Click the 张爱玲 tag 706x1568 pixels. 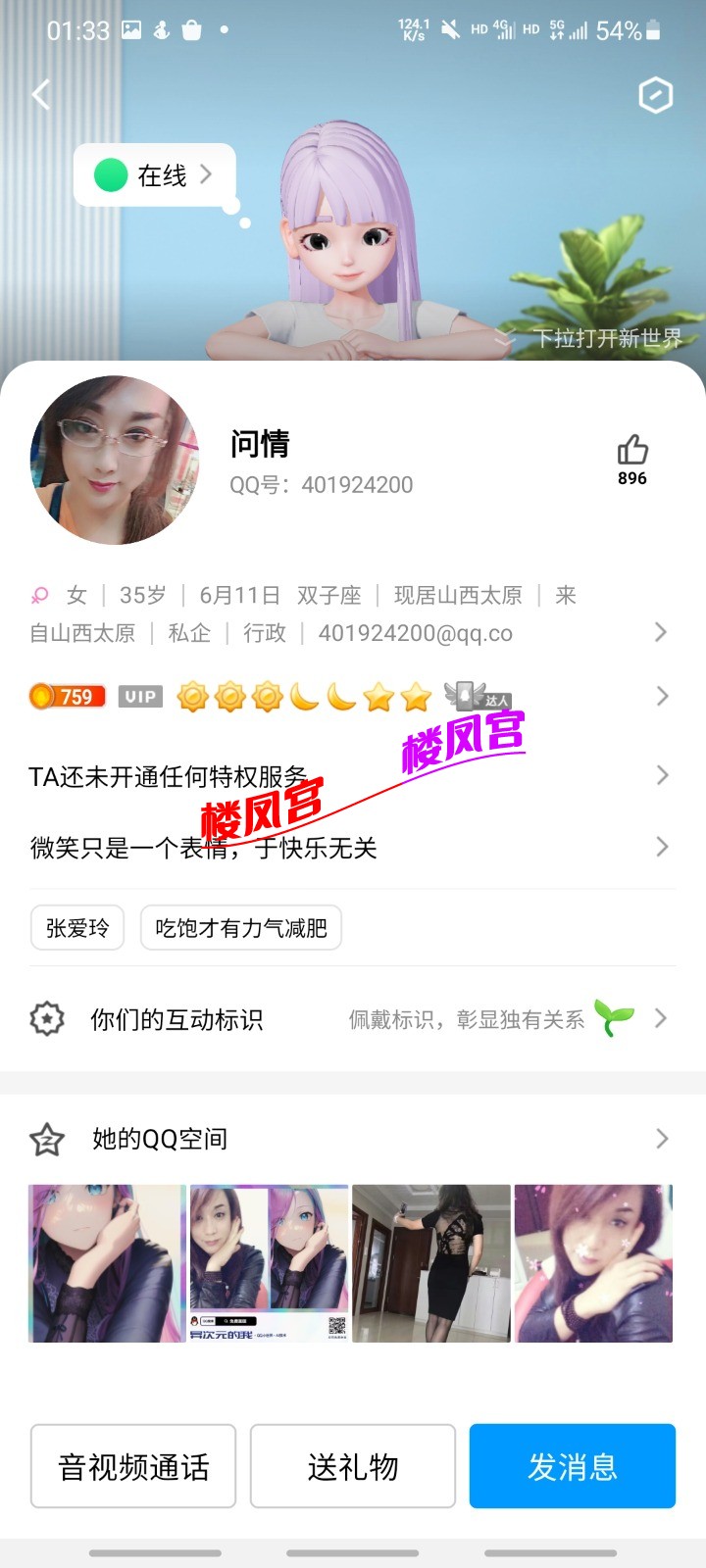click(x=76, y=927)
